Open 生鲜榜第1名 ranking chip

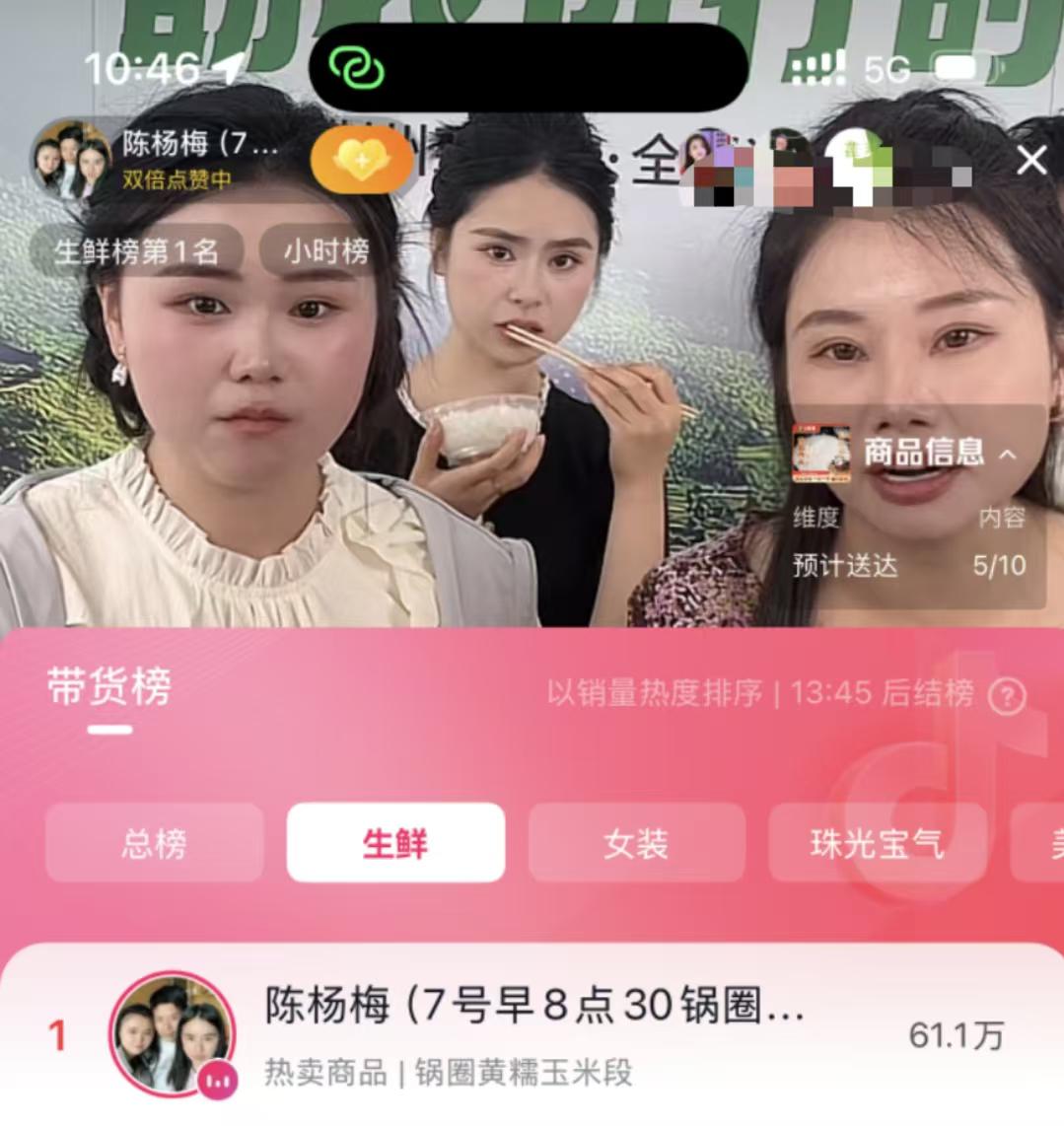pos(136,251)
